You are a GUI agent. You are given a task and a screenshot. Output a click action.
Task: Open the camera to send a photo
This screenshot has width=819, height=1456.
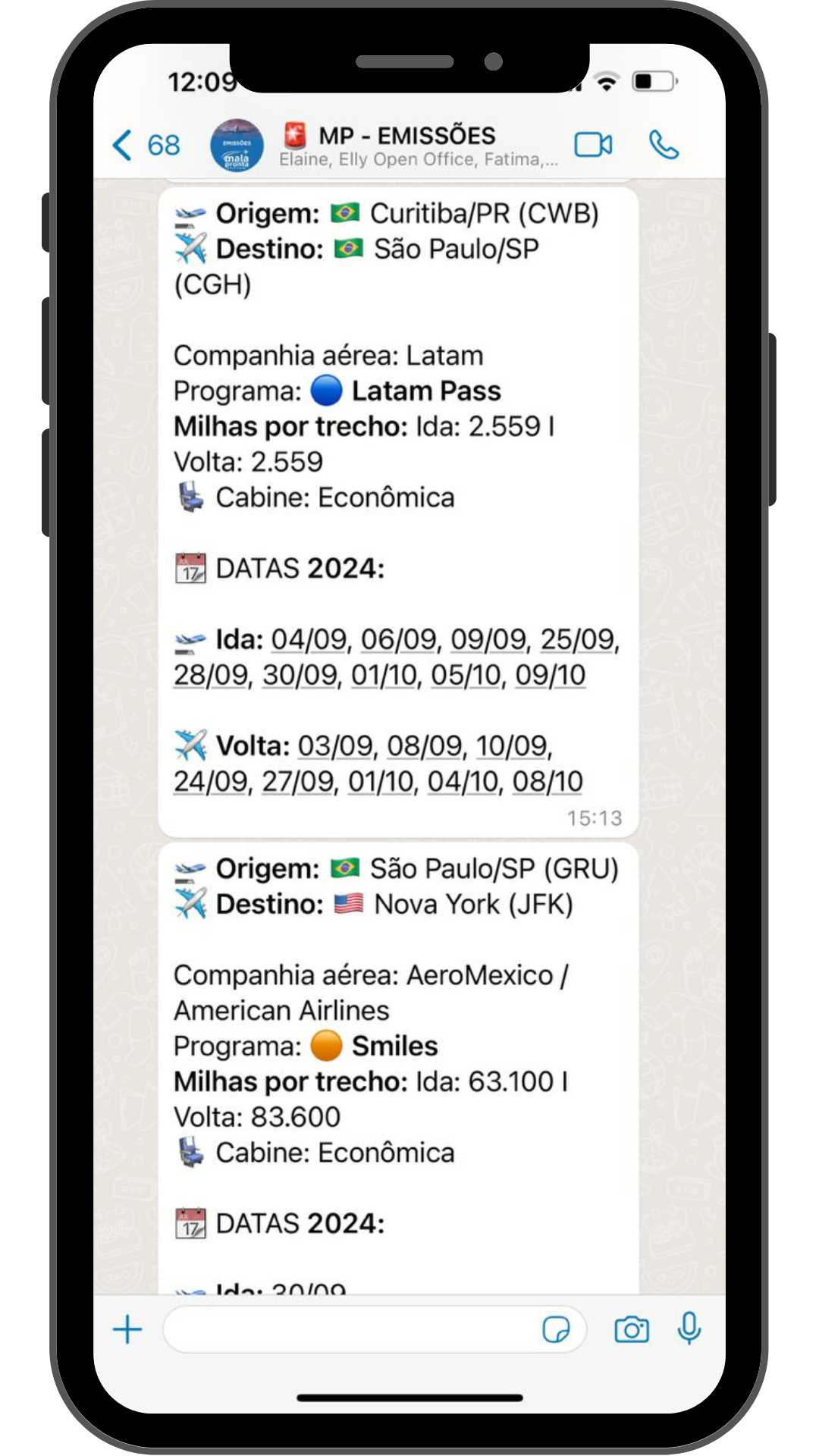coord(632,1329)
